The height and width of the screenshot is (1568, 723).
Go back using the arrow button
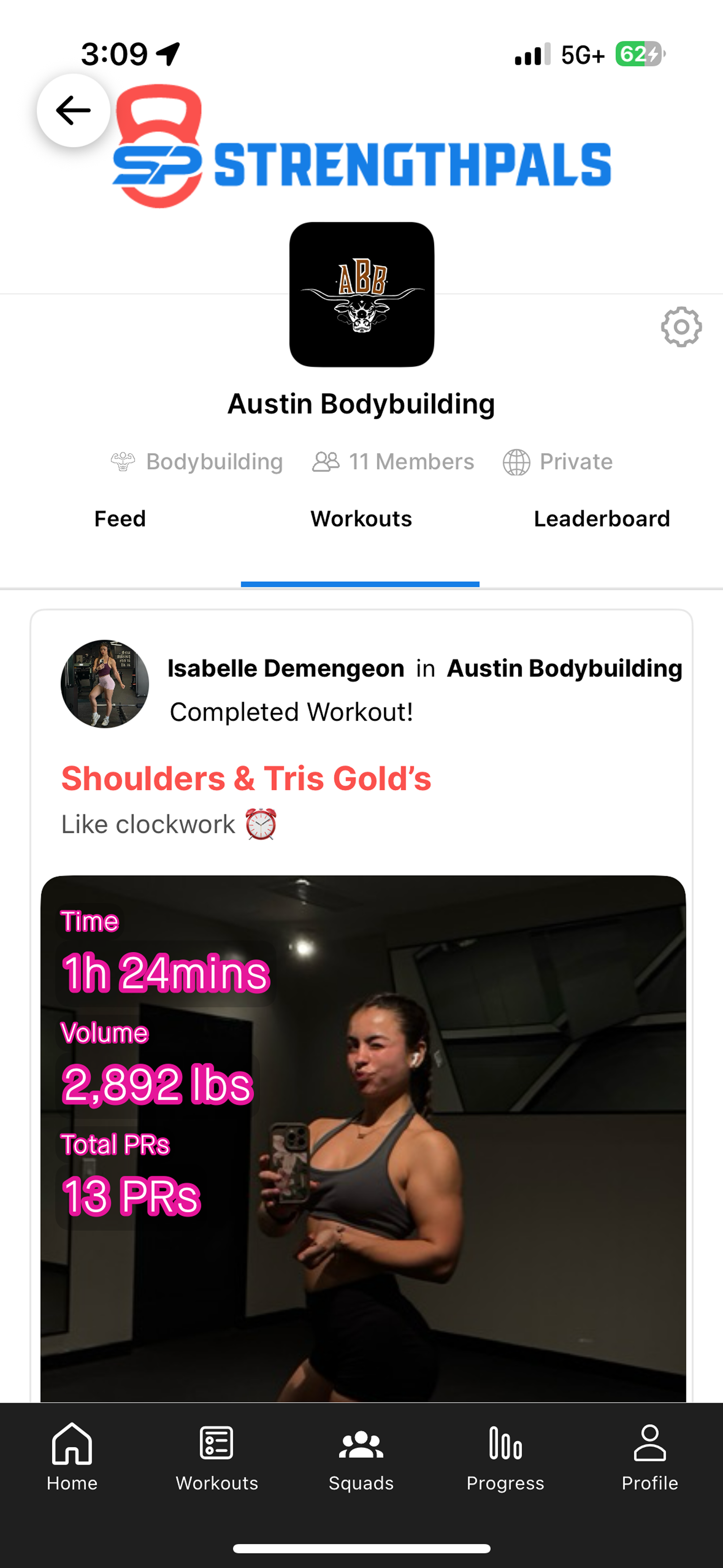(74, 111)
